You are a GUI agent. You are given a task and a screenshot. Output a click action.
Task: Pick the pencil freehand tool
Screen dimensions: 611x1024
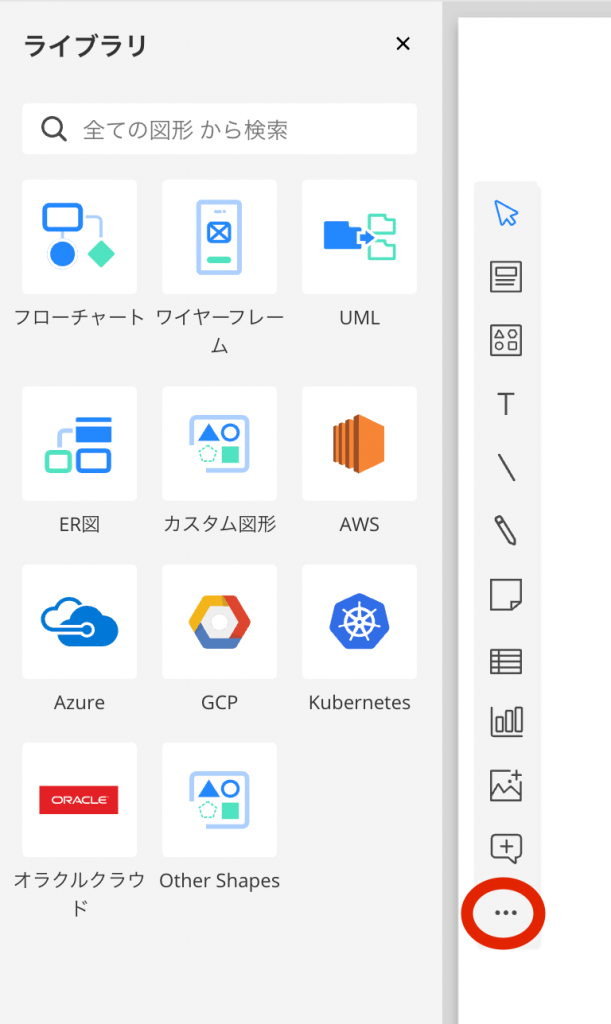coord(506,530)
